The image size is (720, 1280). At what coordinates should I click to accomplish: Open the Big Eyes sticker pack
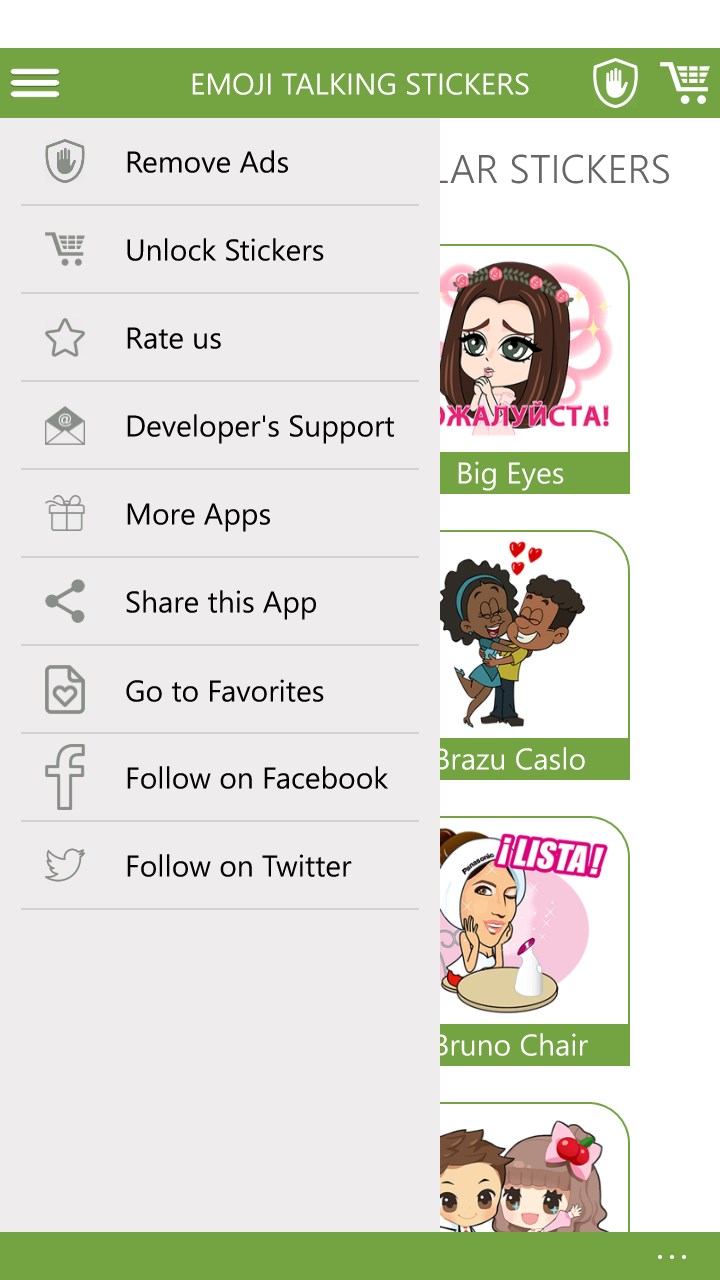click(534, 370)
